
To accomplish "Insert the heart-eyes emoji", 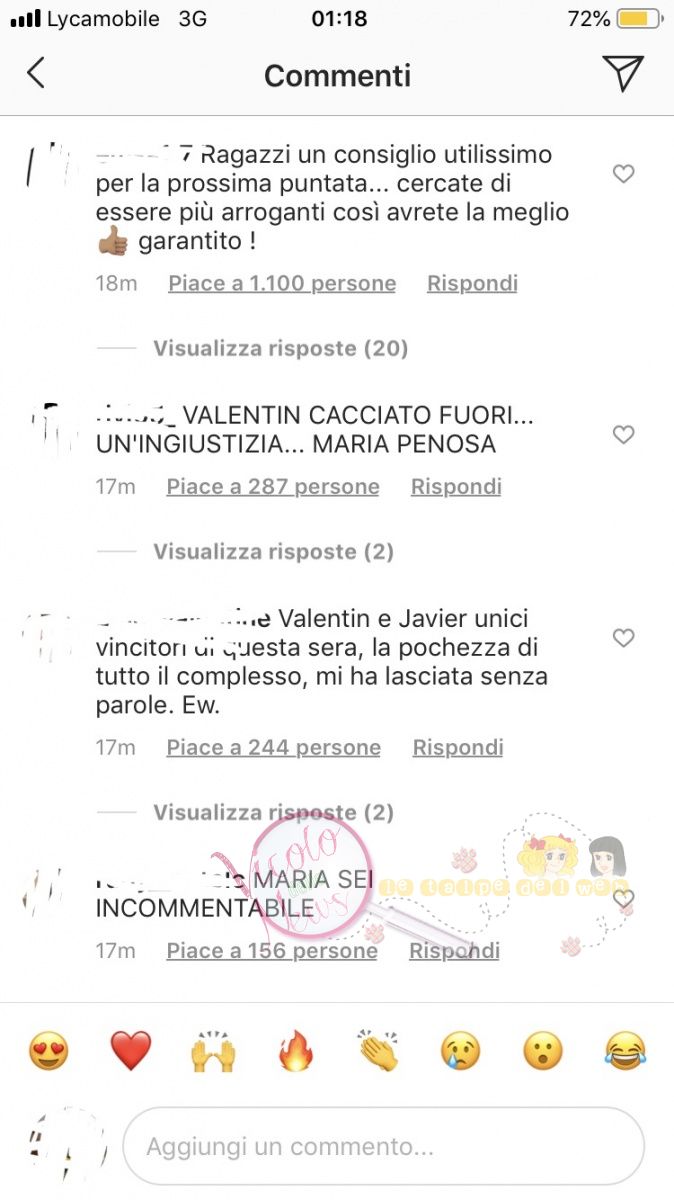I will [x=48, y=1051].
